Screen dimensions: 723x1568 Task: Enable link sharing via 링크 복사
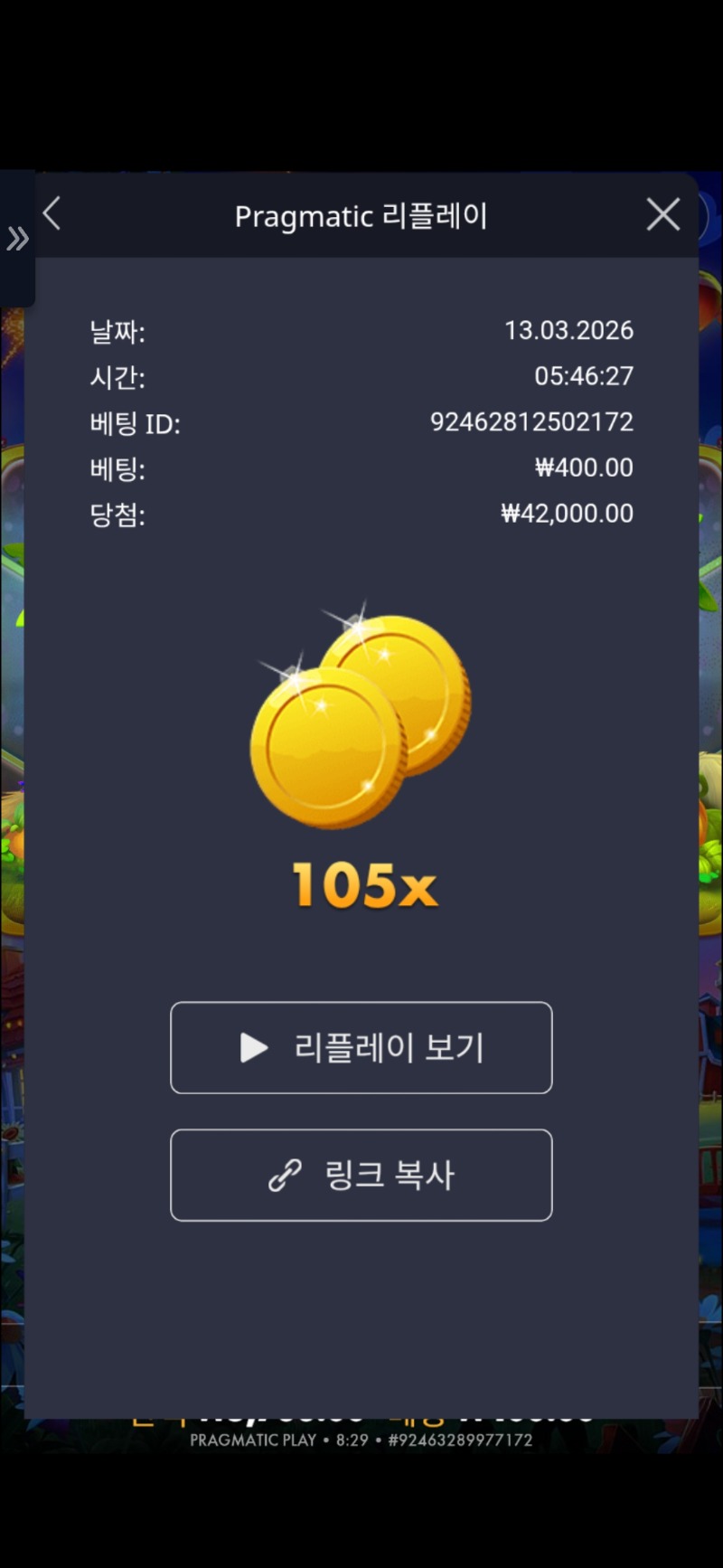pyautogui.click(x=361, y=1176)
